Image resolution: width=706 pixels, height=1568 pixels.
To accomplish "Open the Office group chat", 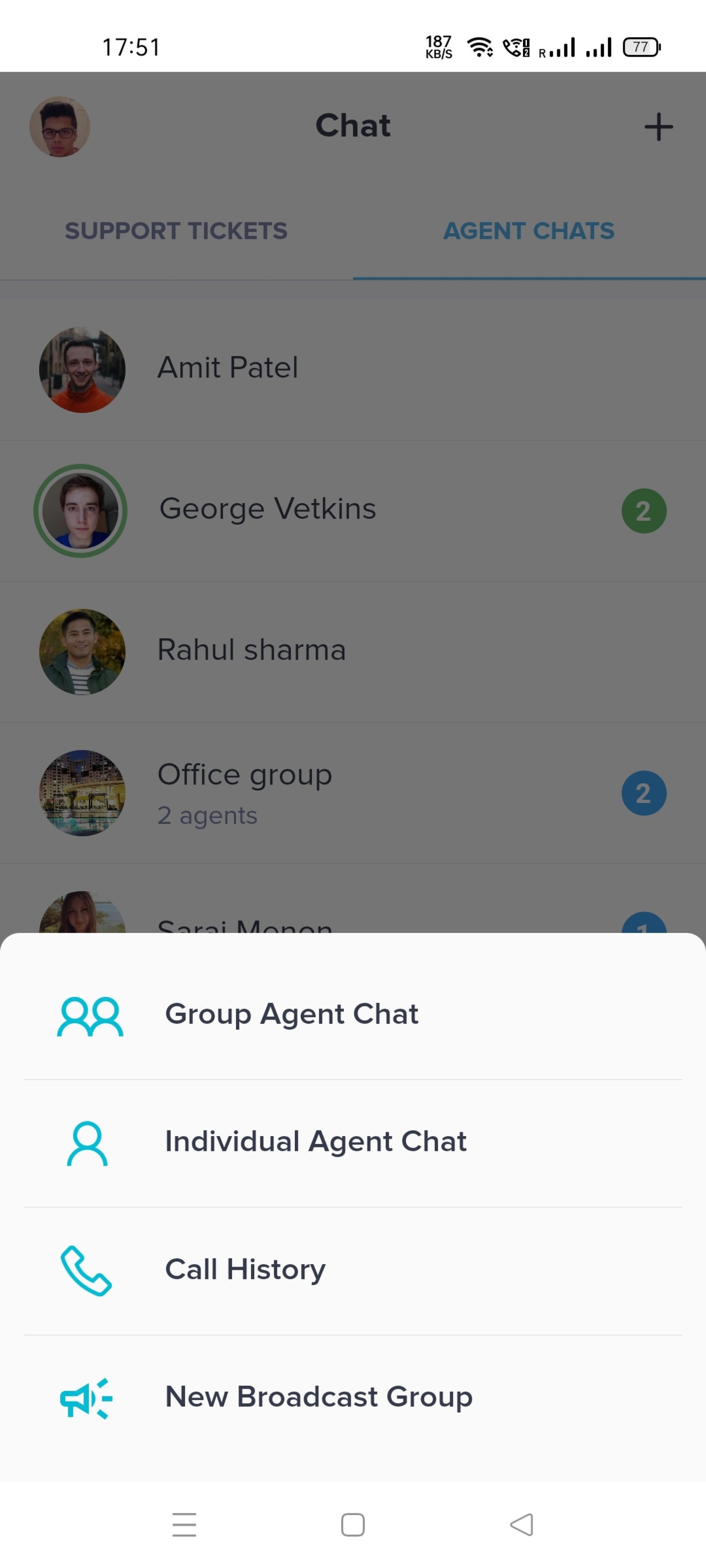I will click(353, 793).
